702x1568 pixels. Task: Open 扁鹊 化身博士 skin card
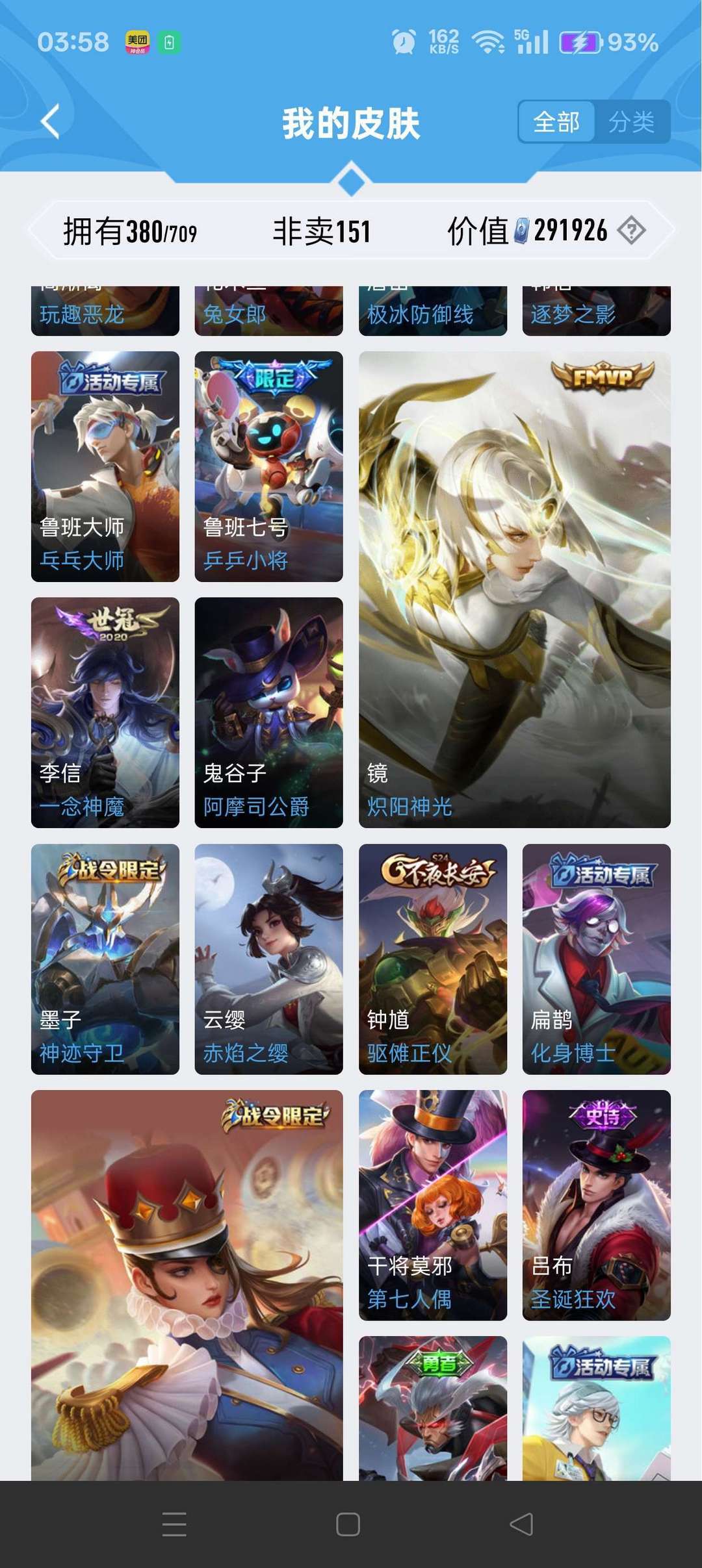[597, 959]
